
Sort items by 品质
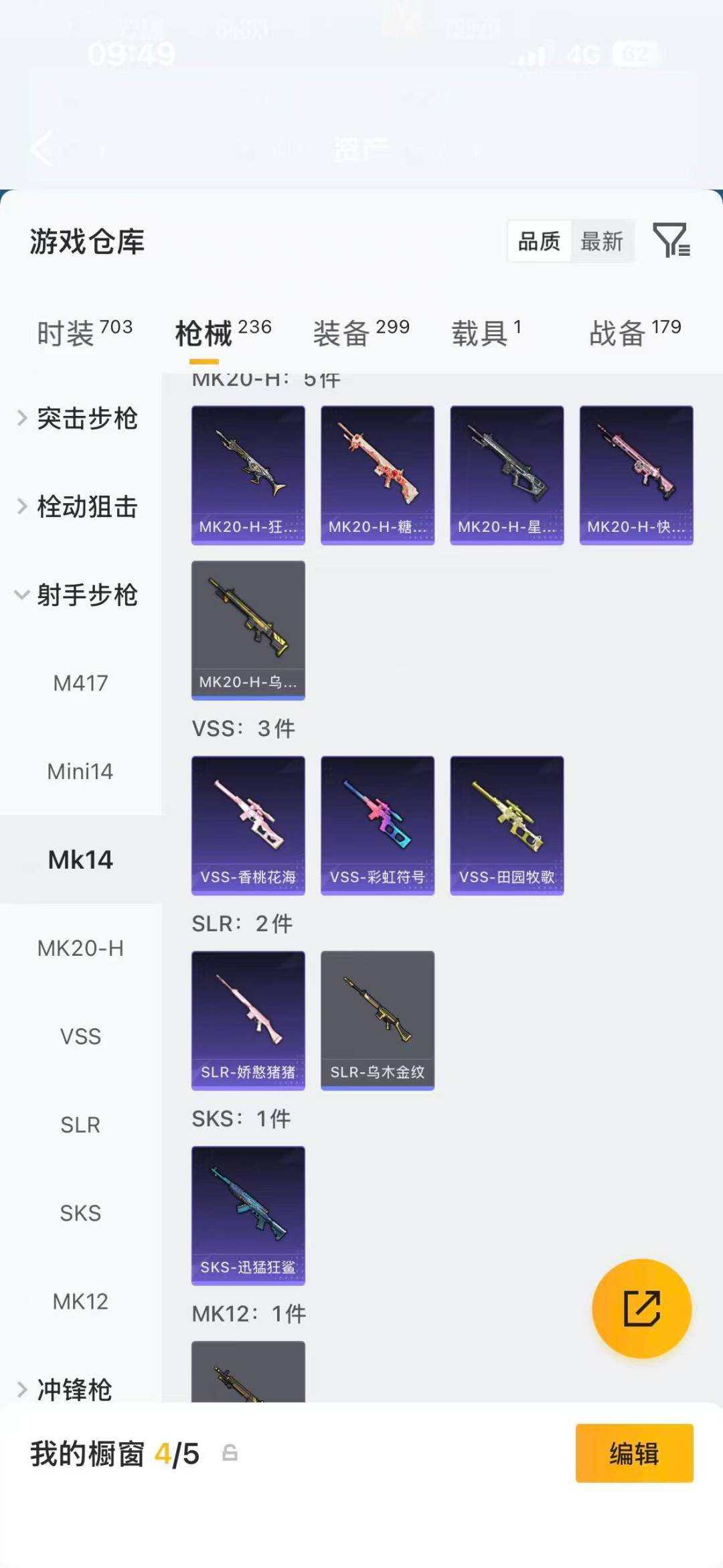tap(540, 241)
